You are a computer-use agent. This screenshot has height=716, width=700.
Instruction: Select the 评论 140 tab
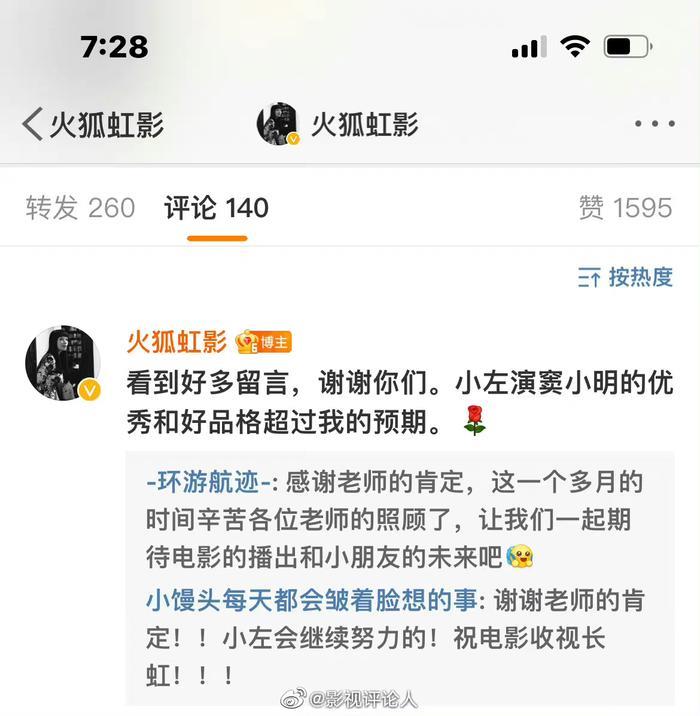(x=217, y=207)
